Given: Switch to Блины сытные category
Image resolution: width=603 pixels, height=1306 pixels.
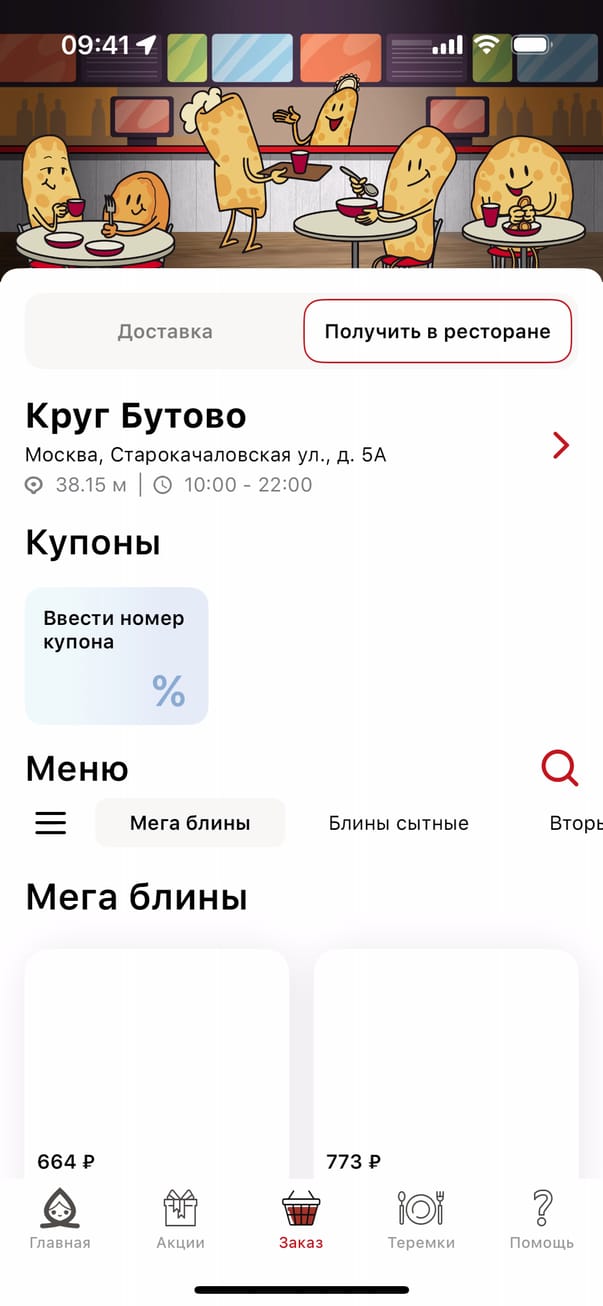Looking at the screenshot, I should point(398,823).
